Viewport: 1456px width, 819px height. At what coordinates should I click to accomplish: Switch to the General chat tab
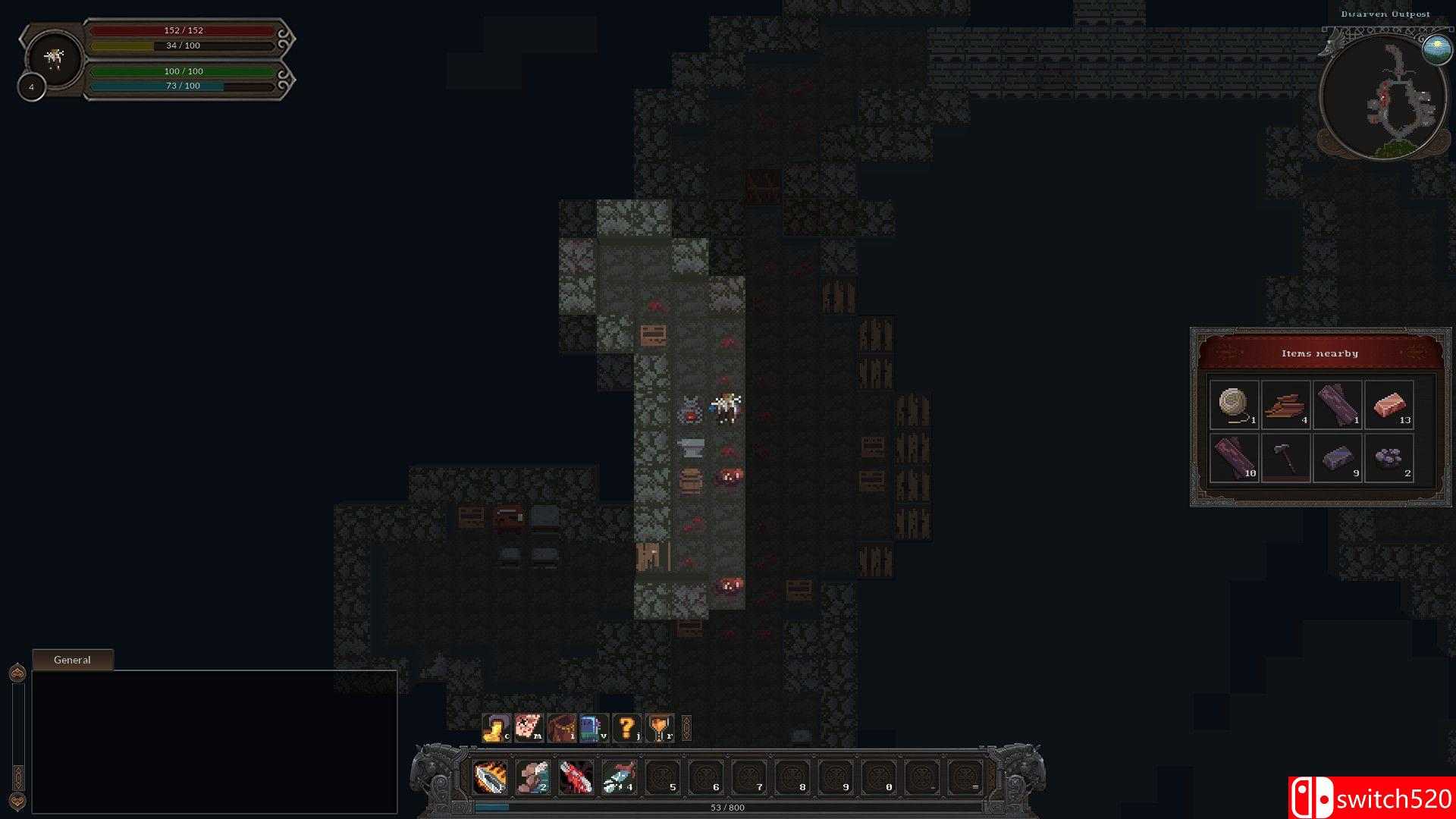72,660
